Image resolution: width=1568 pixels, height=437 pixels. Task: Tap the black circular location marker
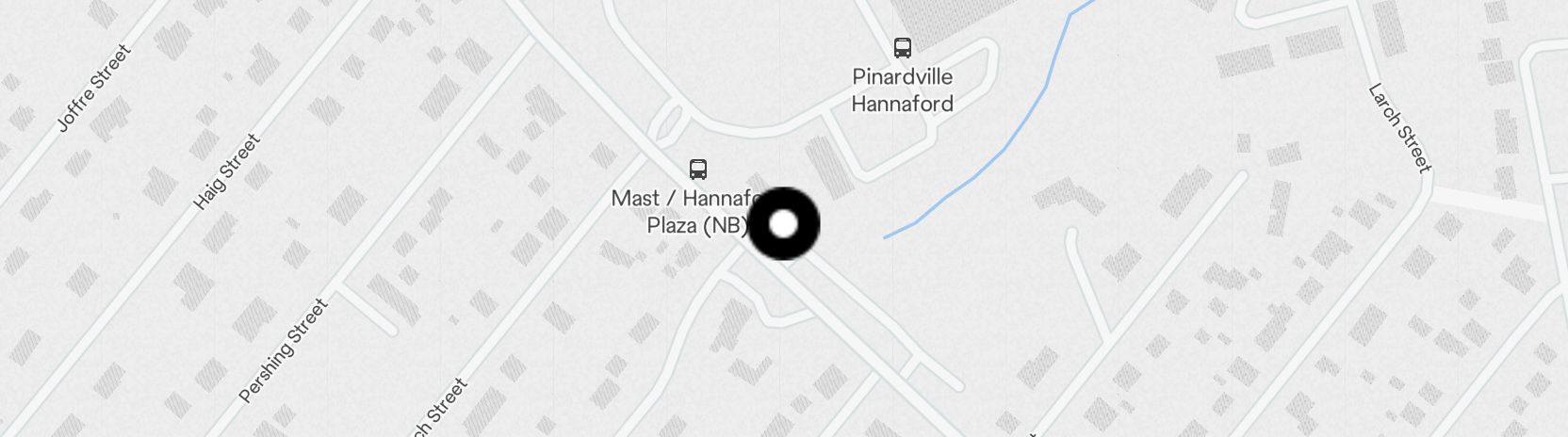pos(783,224)
